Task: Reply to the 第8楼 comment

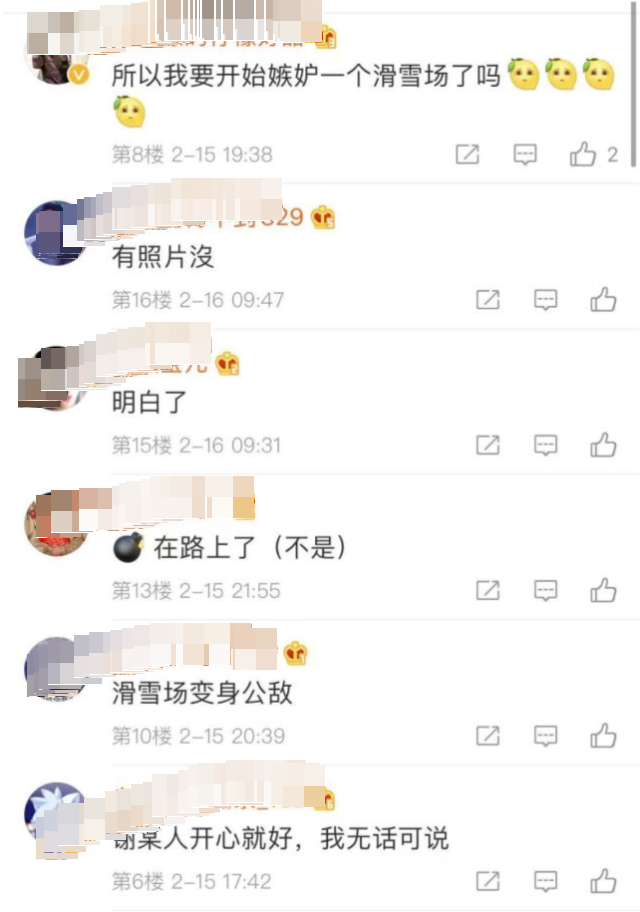Action: (525, 154)
